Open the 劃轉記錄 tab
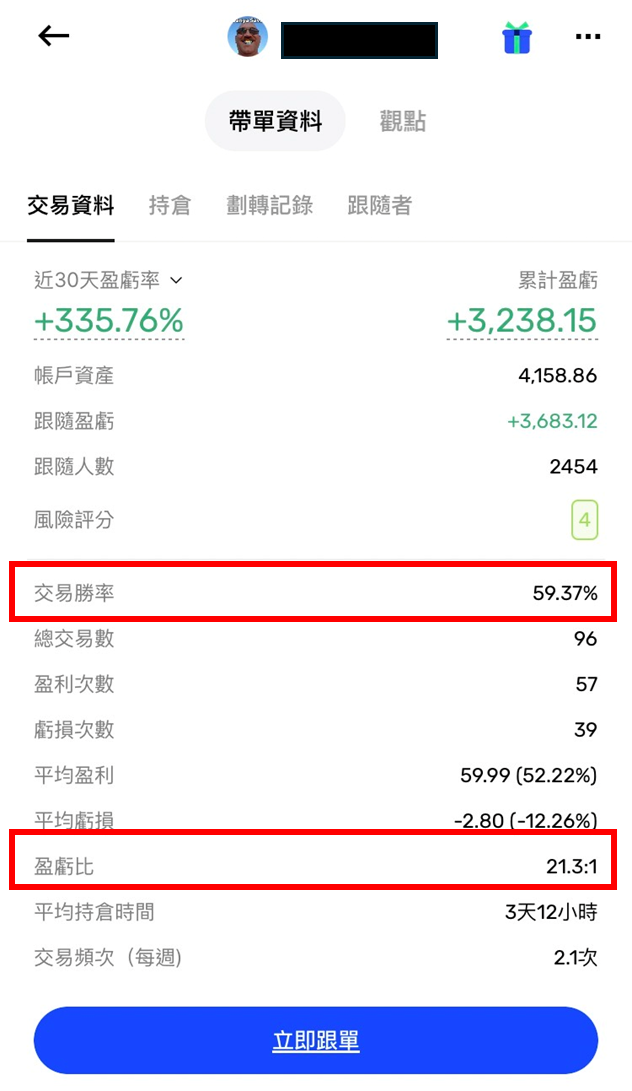 (269, 205)
